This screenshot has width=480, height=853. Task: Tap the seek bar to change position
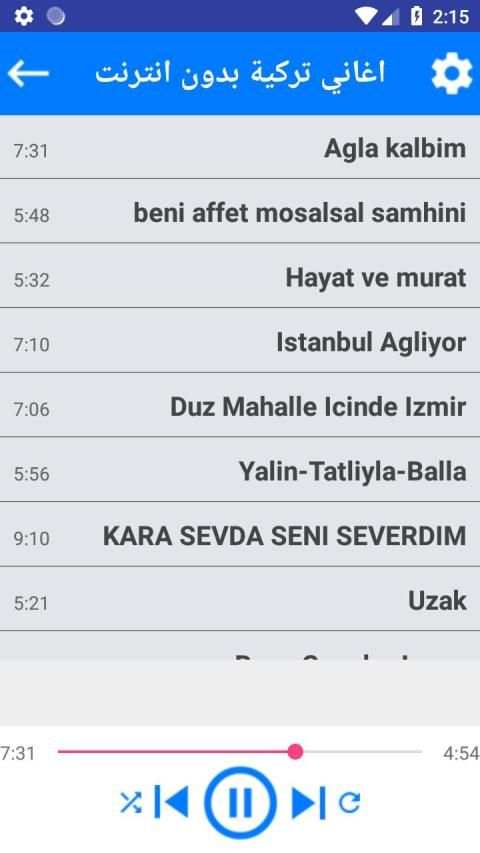point(240,752)
